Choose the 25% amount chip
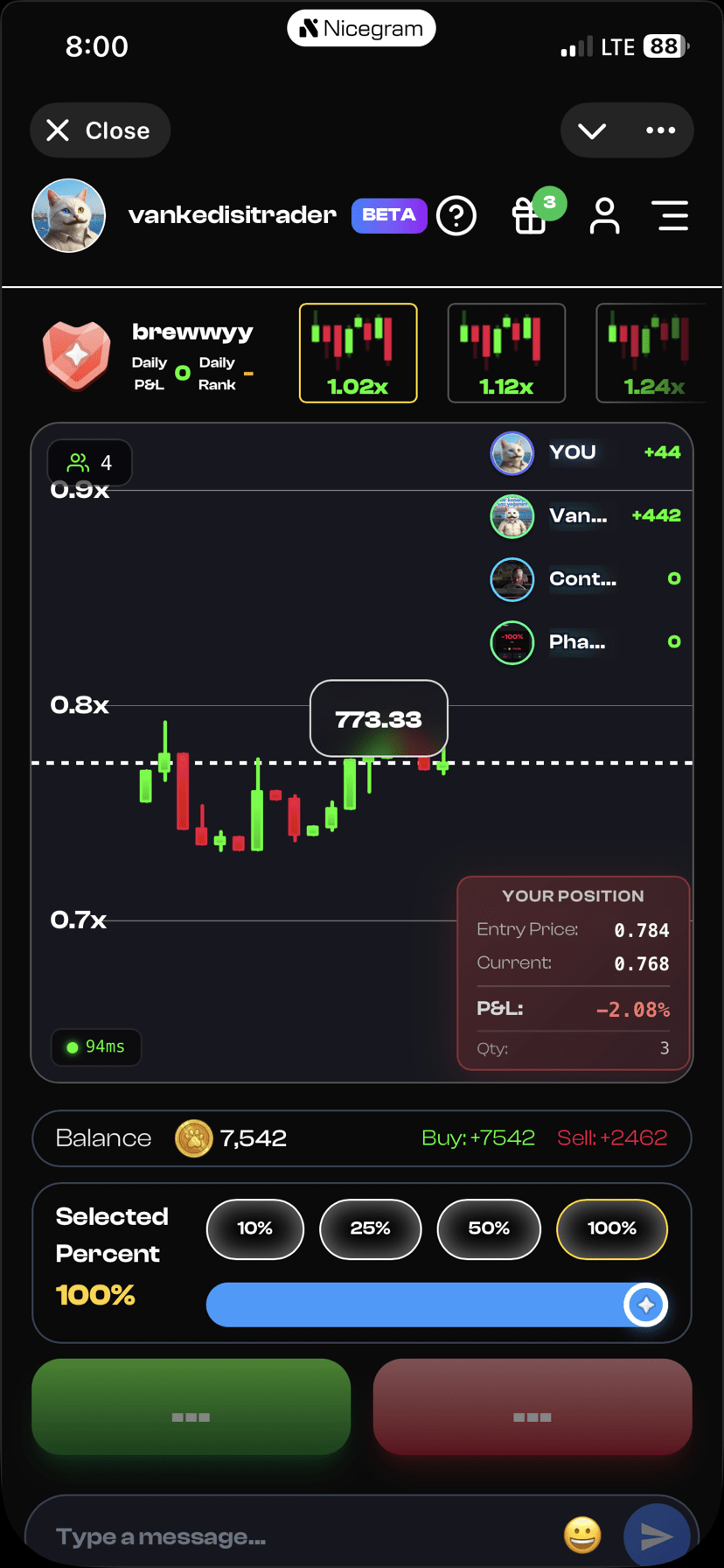The image size is (724, 1568). tap(370, 1228)
